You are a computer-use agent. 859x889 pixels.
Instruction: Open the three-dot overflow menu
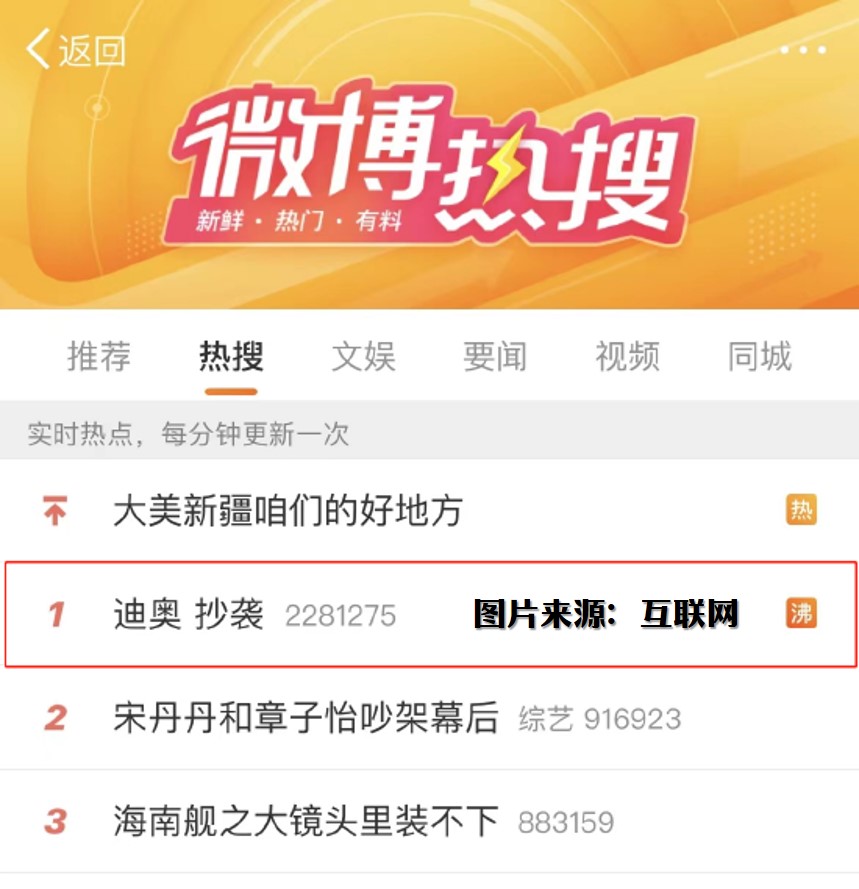pyautogui.click(x=802, y=50)
